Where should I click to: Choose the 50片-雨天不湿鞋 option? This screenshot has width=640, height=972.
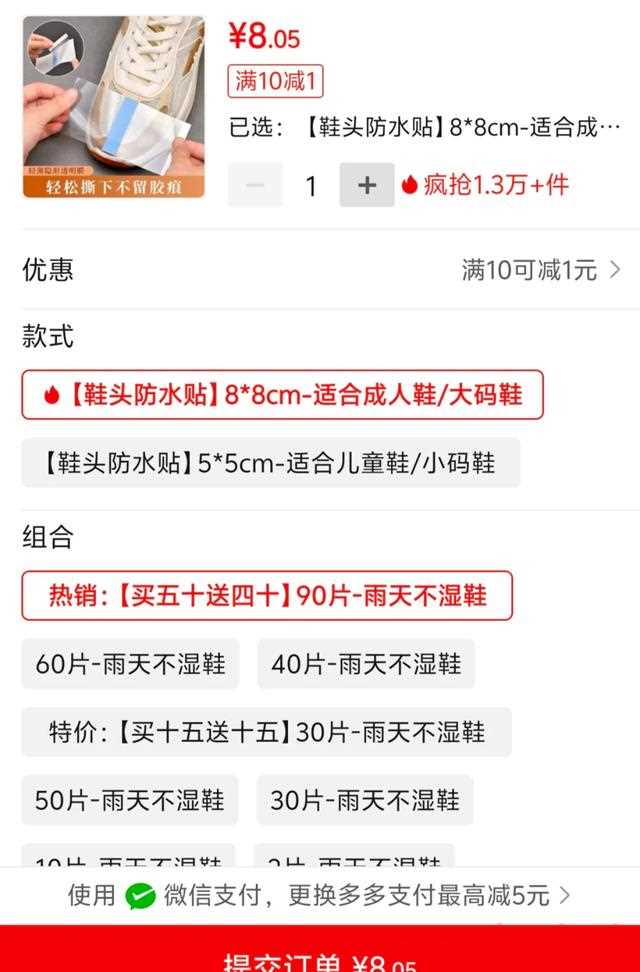coord(130,800)
